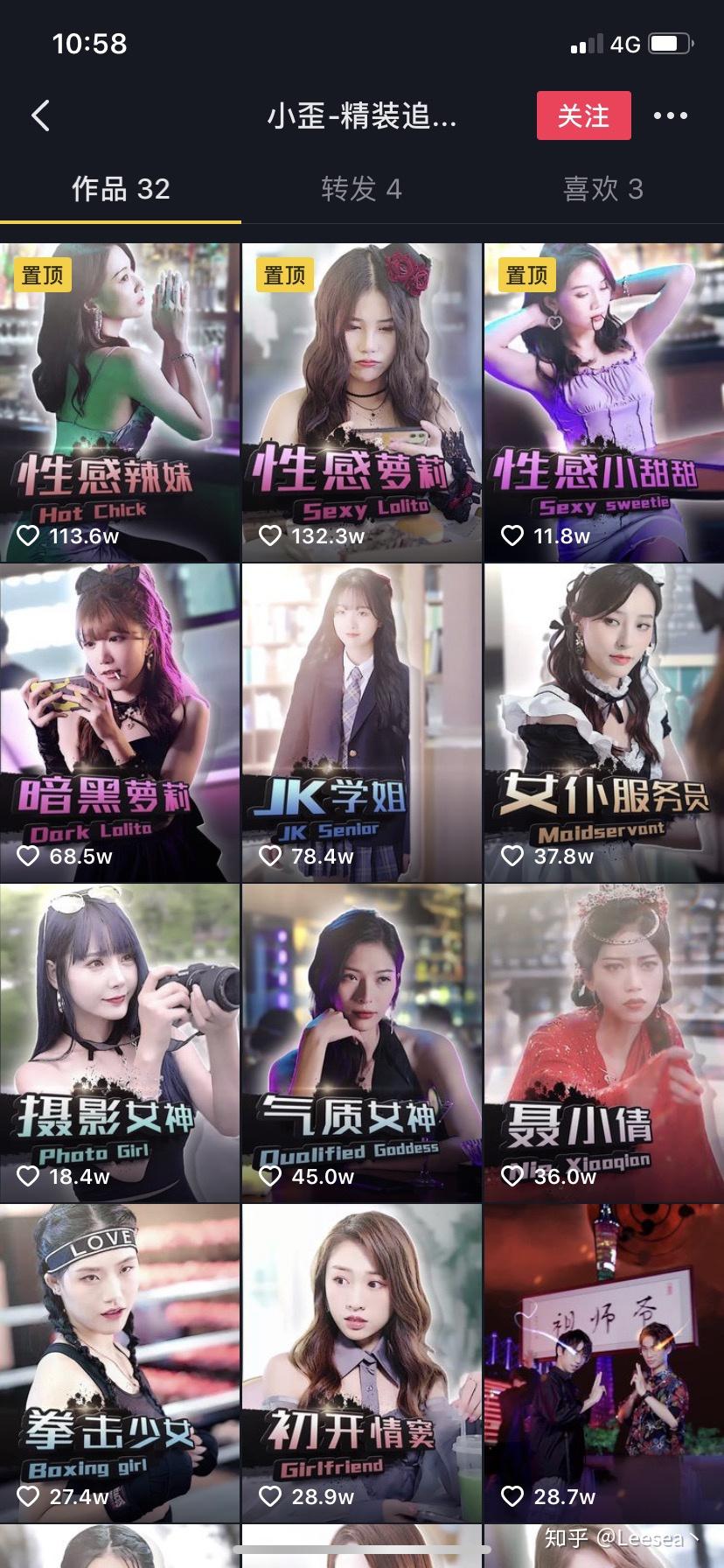Open more options via the ellipsis icon
The height and width of the screenshot is (1568, 724).
672,115
